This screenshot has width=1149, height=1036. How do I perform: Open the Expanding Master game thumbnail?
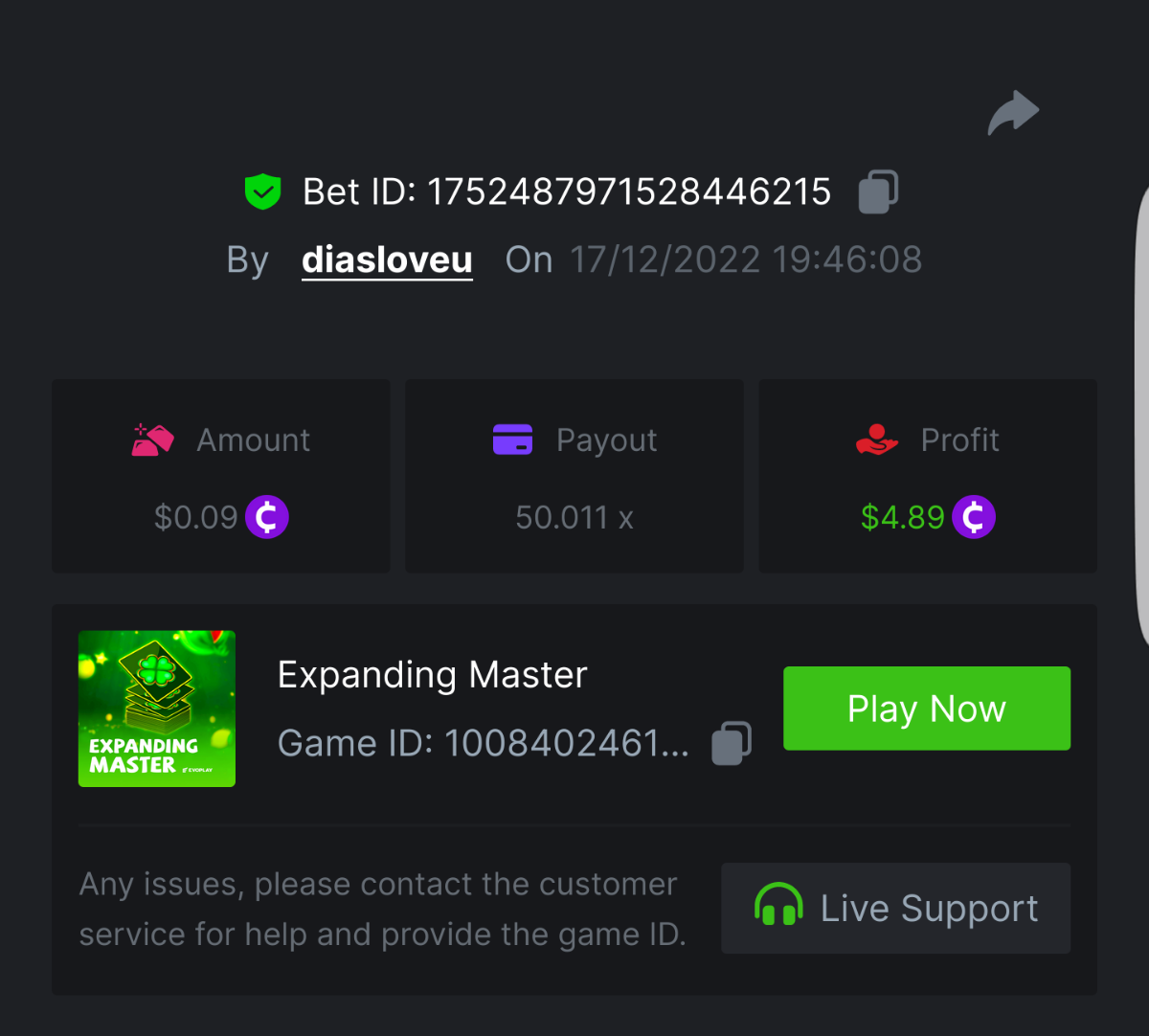pos(157,709)
